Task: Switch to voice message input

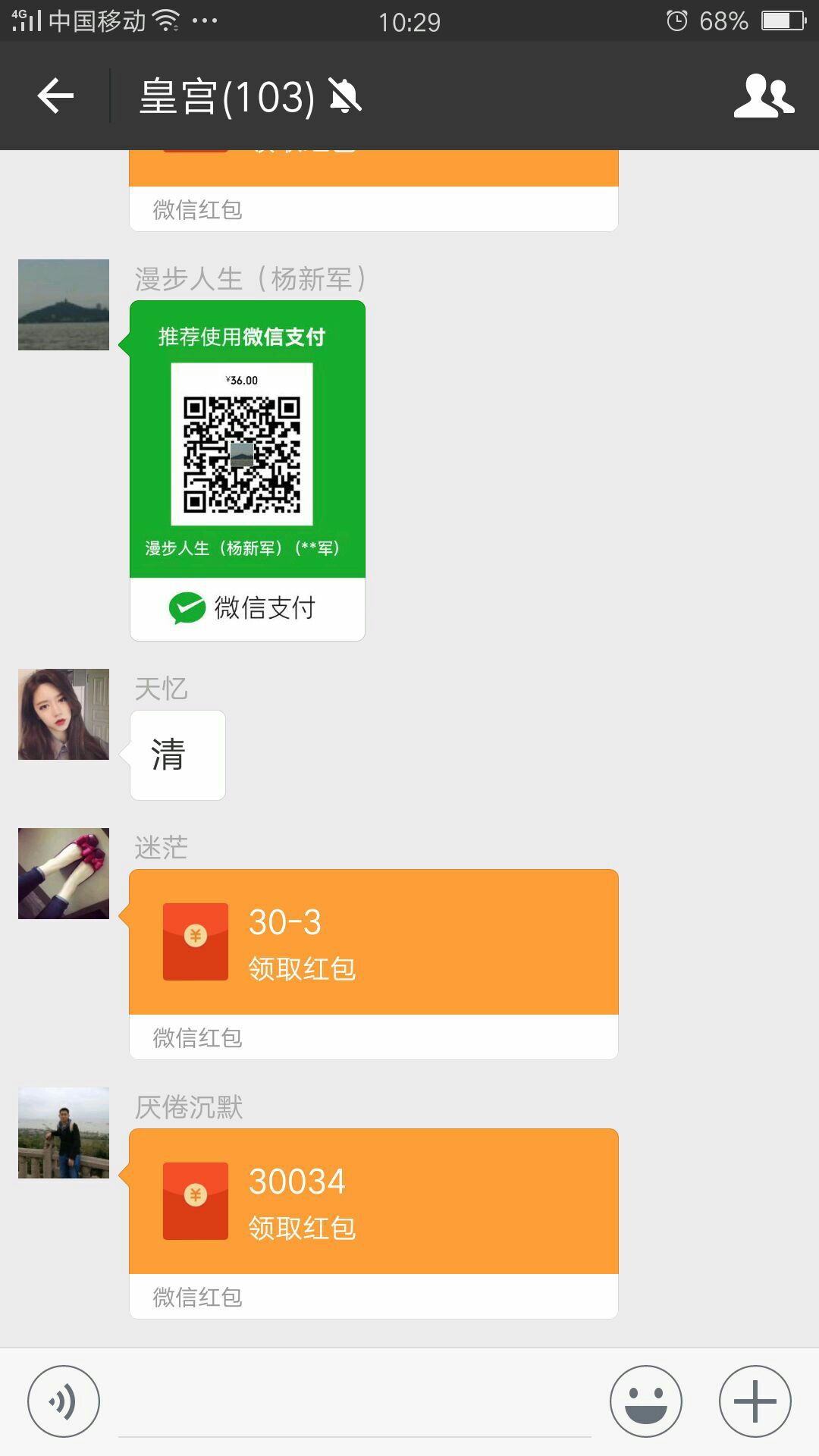Action: pos(64,1401)
